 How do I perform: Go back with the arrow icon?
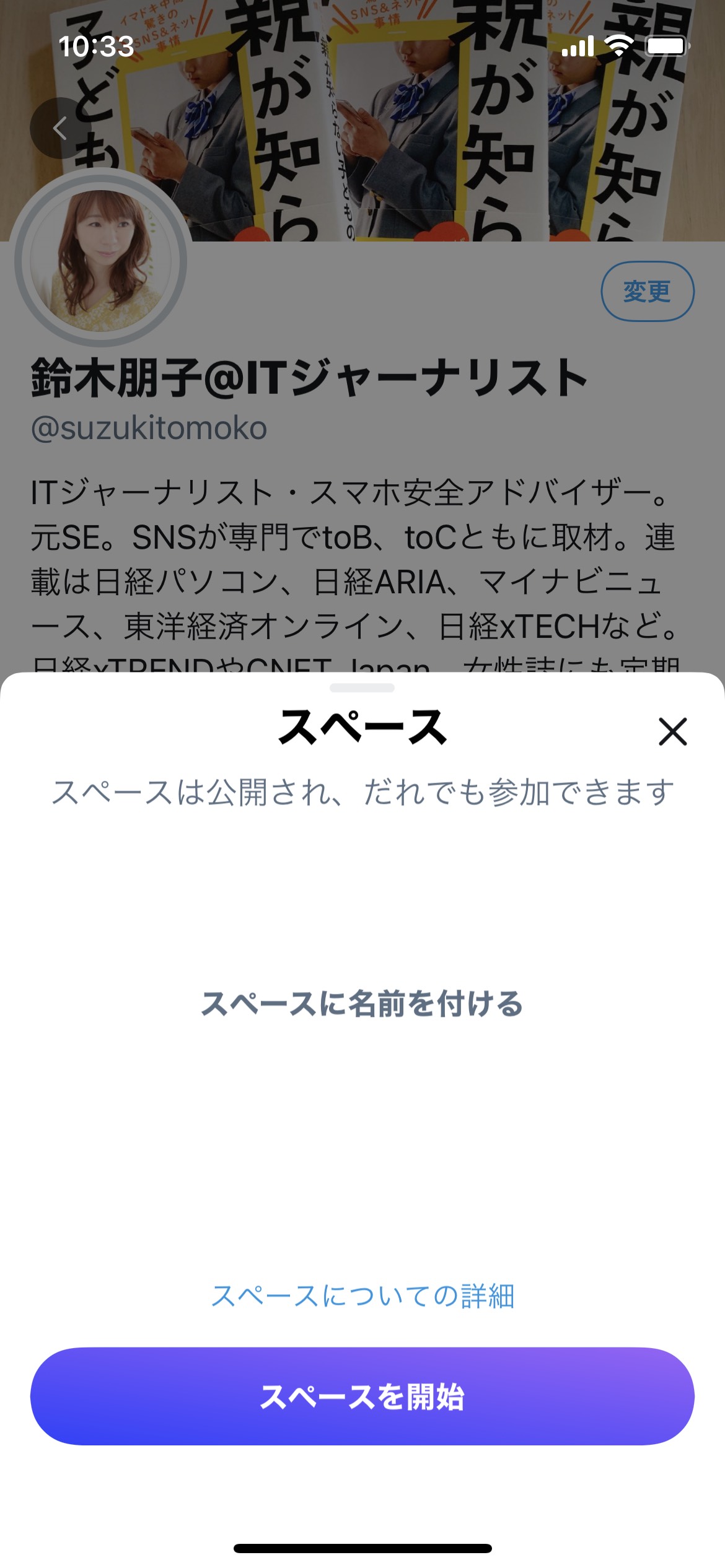[x=60, y=129]
